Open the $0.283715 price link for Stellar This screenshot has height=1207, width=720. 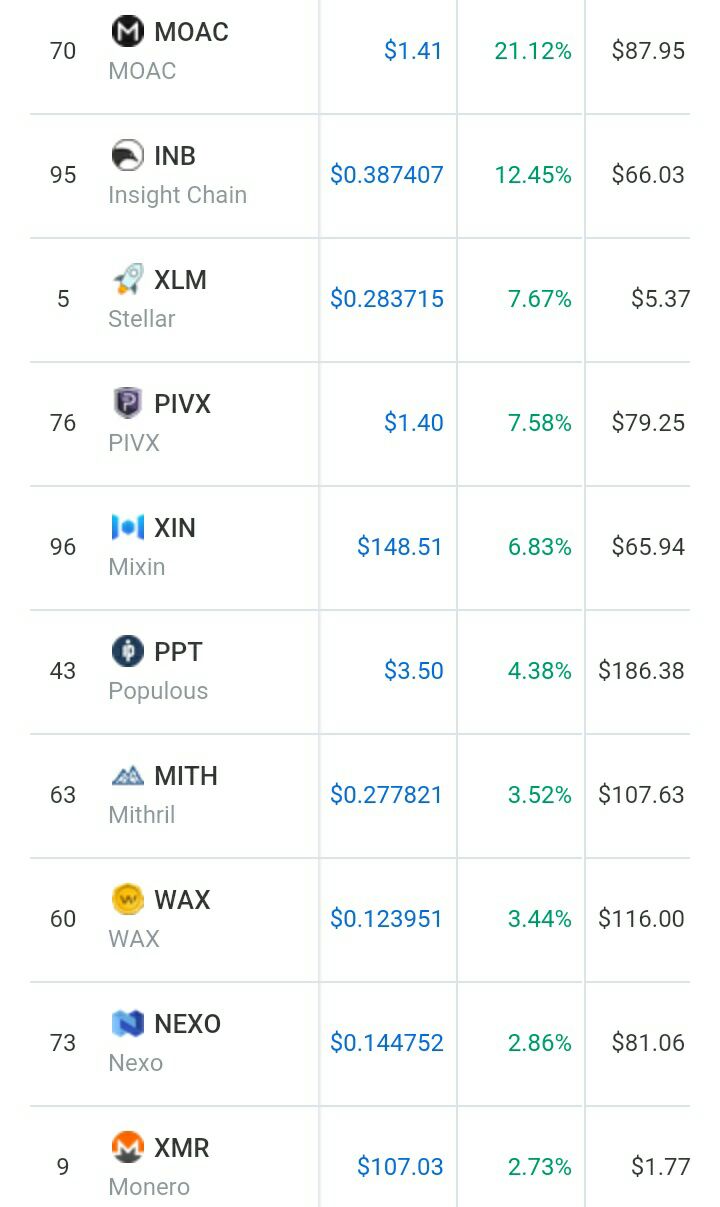(387, 299)
